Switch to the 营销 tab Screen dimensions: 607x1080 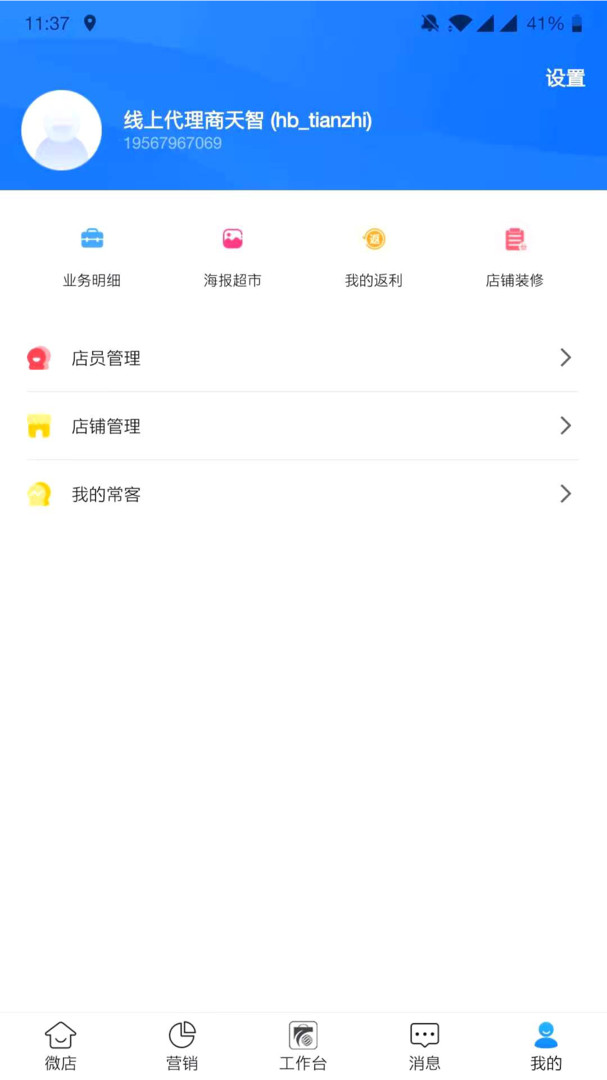[182, 1046]
